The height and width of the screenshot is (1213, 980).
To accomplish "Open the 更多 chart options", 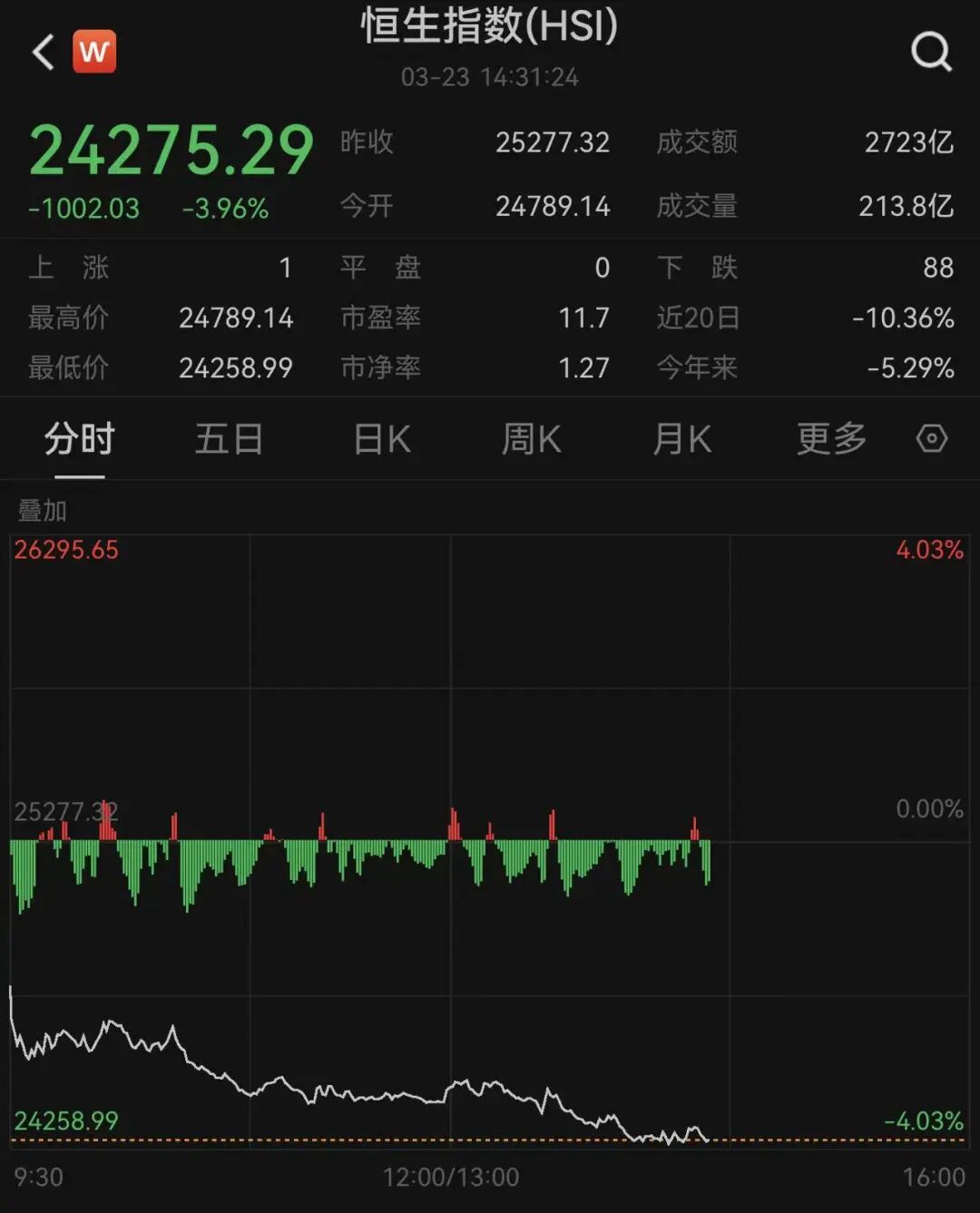I will (831, 440).
